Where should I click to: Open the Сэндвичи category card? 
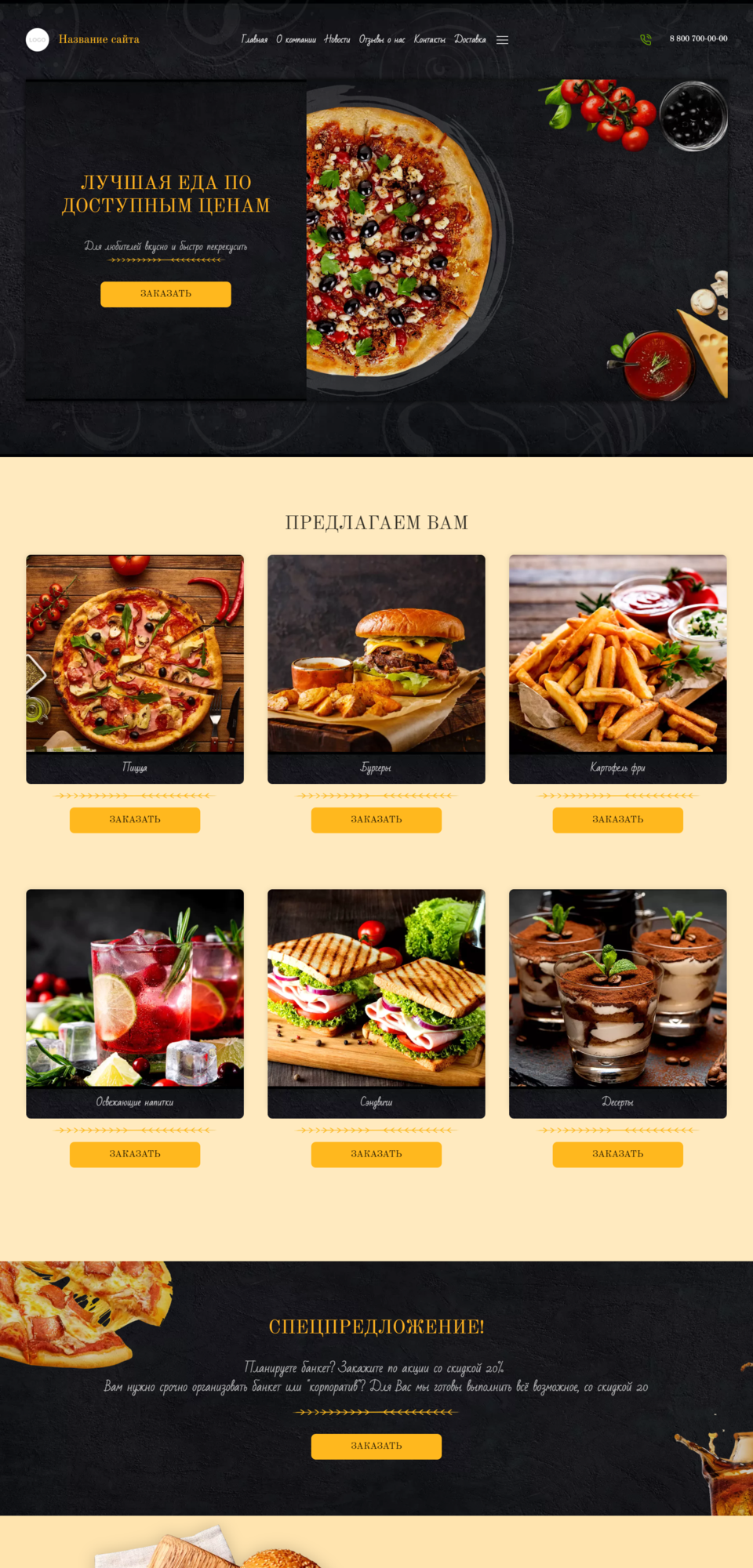pyautogui.click(x=376, y=1004)
